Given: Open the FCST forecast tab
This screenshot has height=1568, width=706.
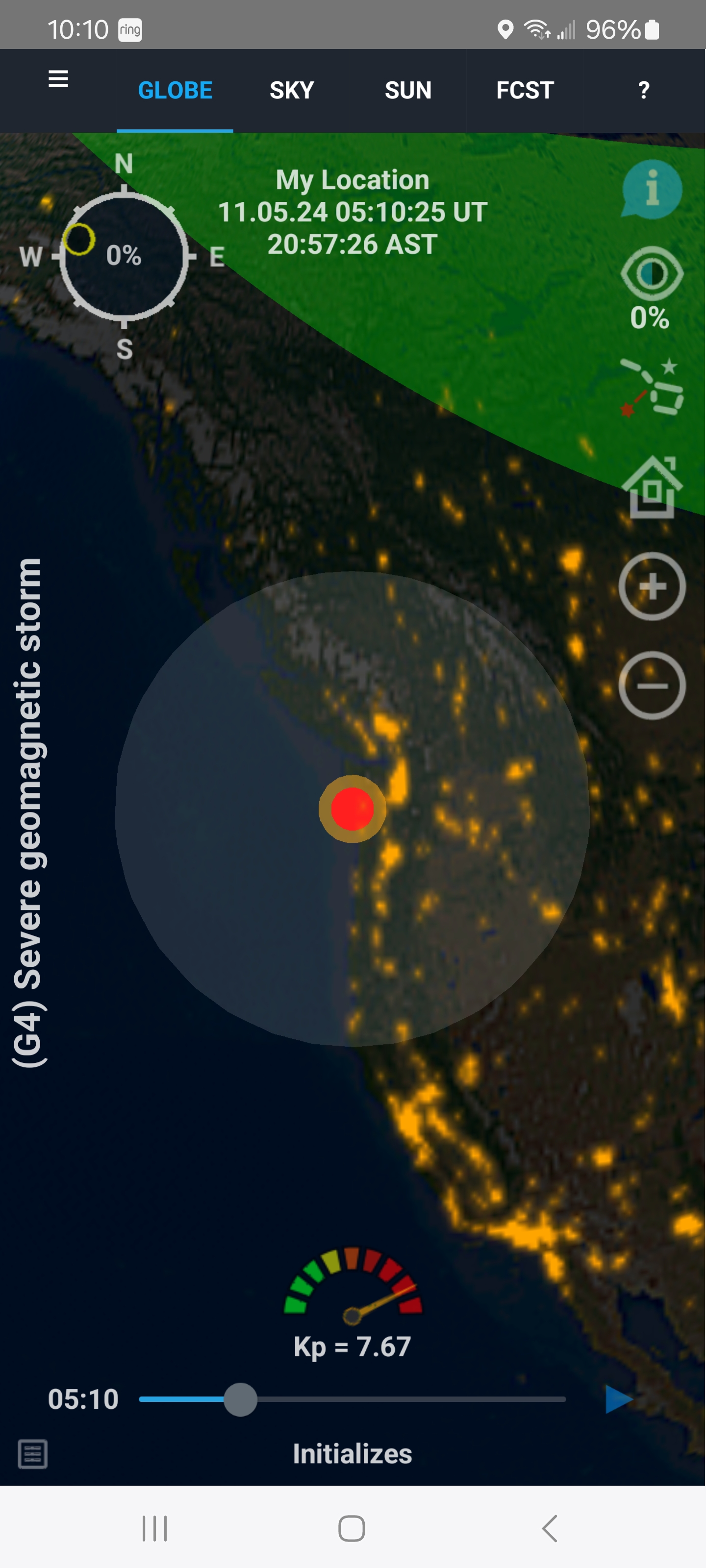Looking at the screenshot, I should click(525, 90).
